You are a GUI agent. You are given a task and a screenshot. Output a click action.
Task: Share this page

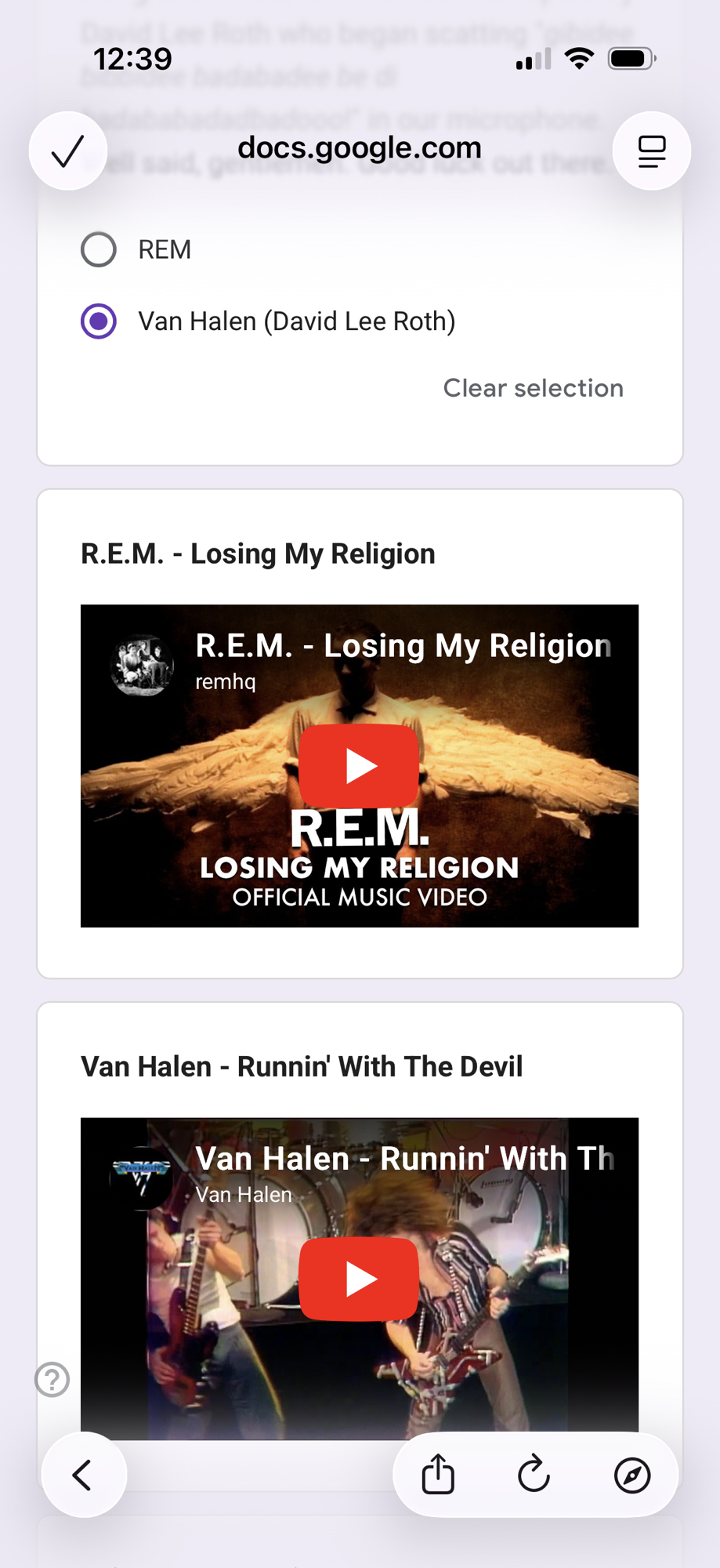pos(438,1475)
